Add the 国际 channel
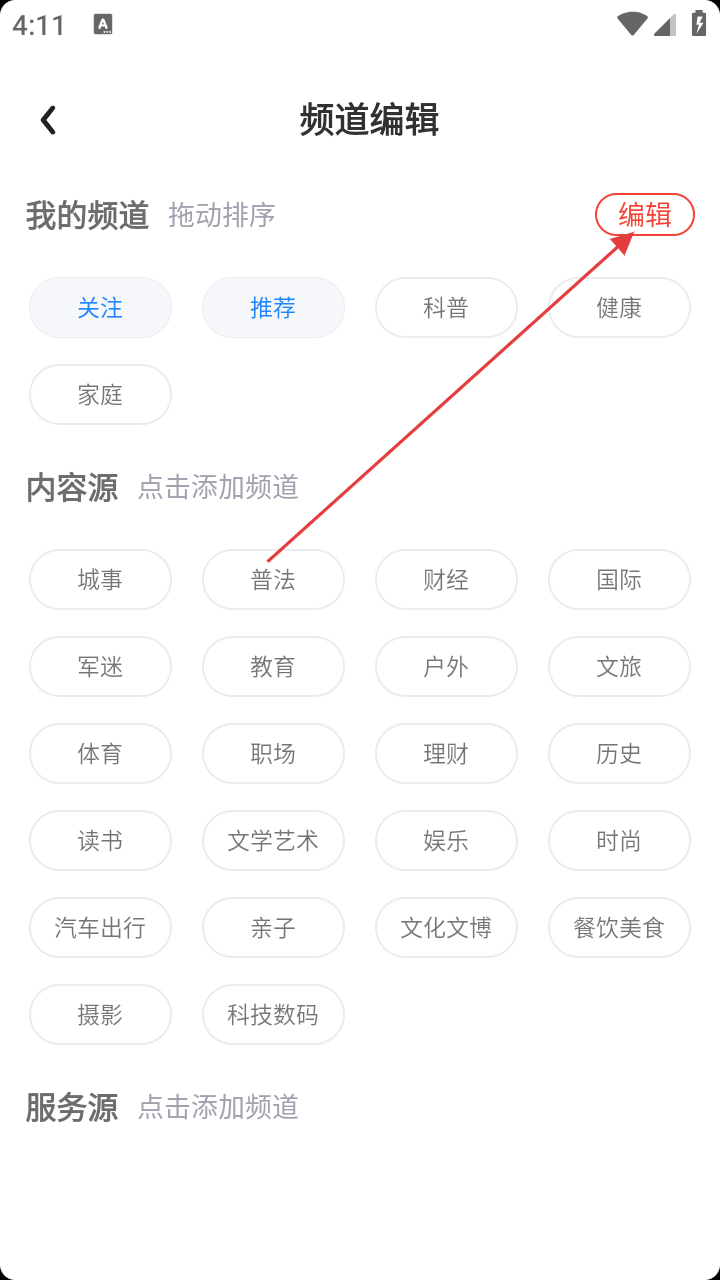The height and width of the screenshot is (1280, 720). click(x=619, y=580)
